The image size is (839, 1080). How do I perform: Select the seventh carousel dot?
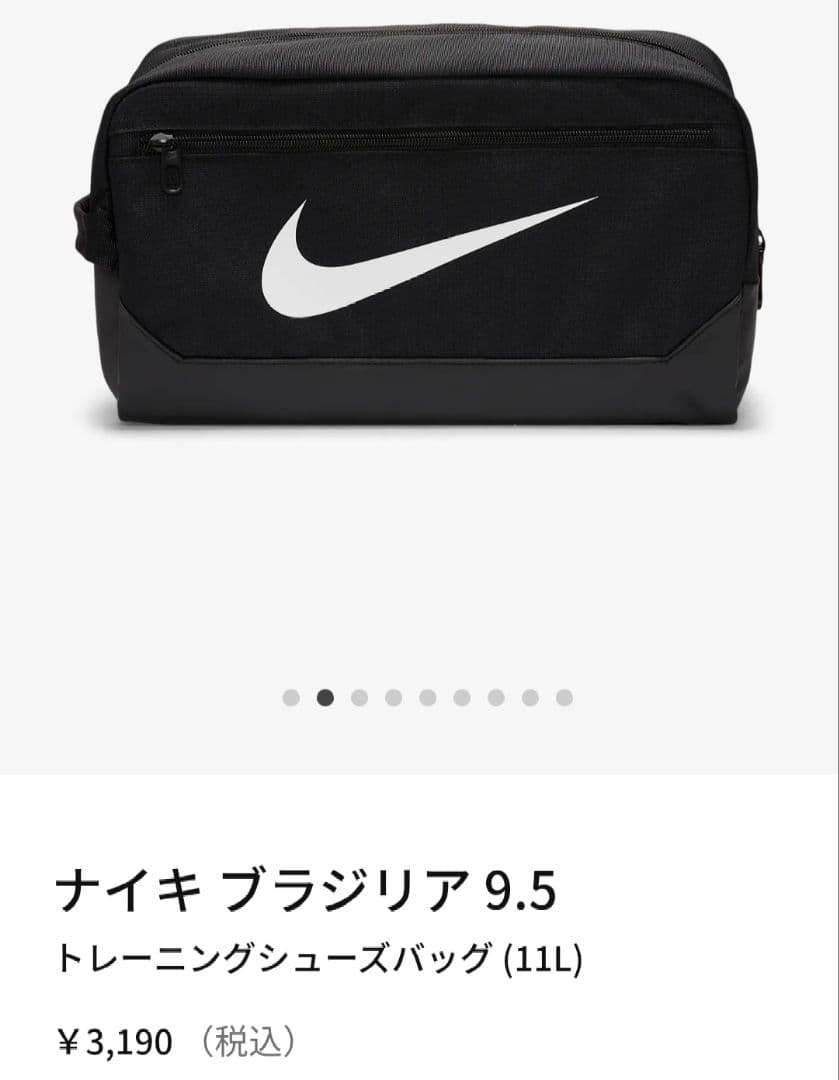tap(495, 694)
